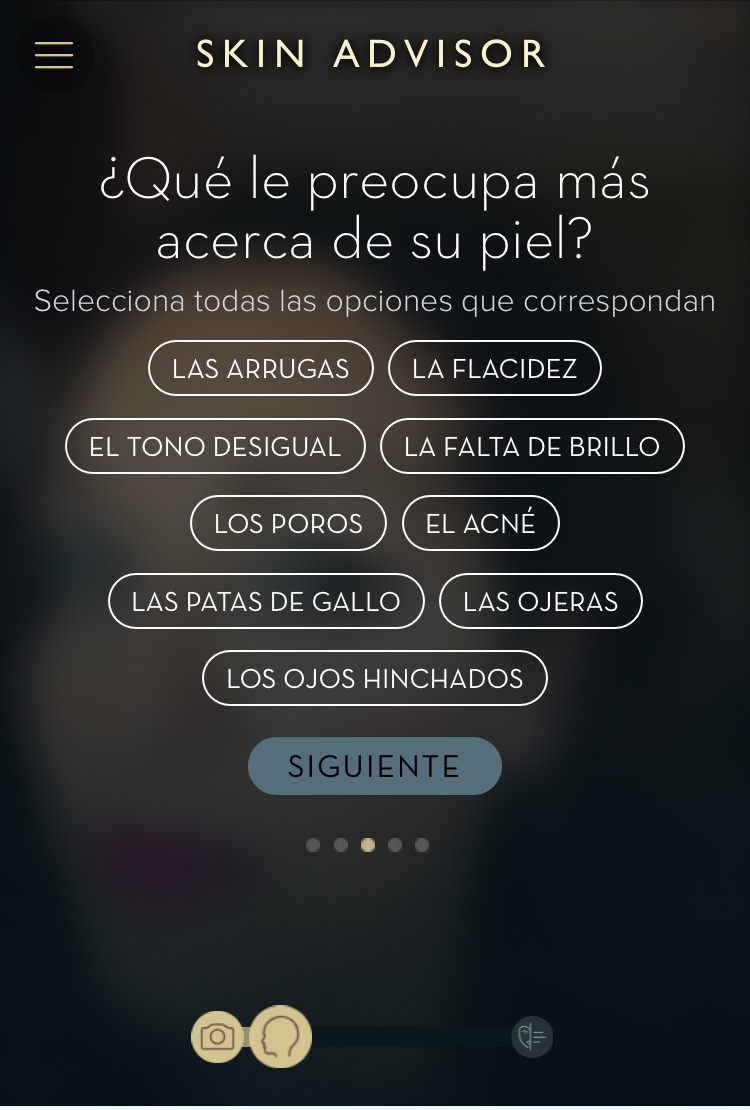
Task: Pick LA FALTA DE BRILLO
Action: point(532,446)
